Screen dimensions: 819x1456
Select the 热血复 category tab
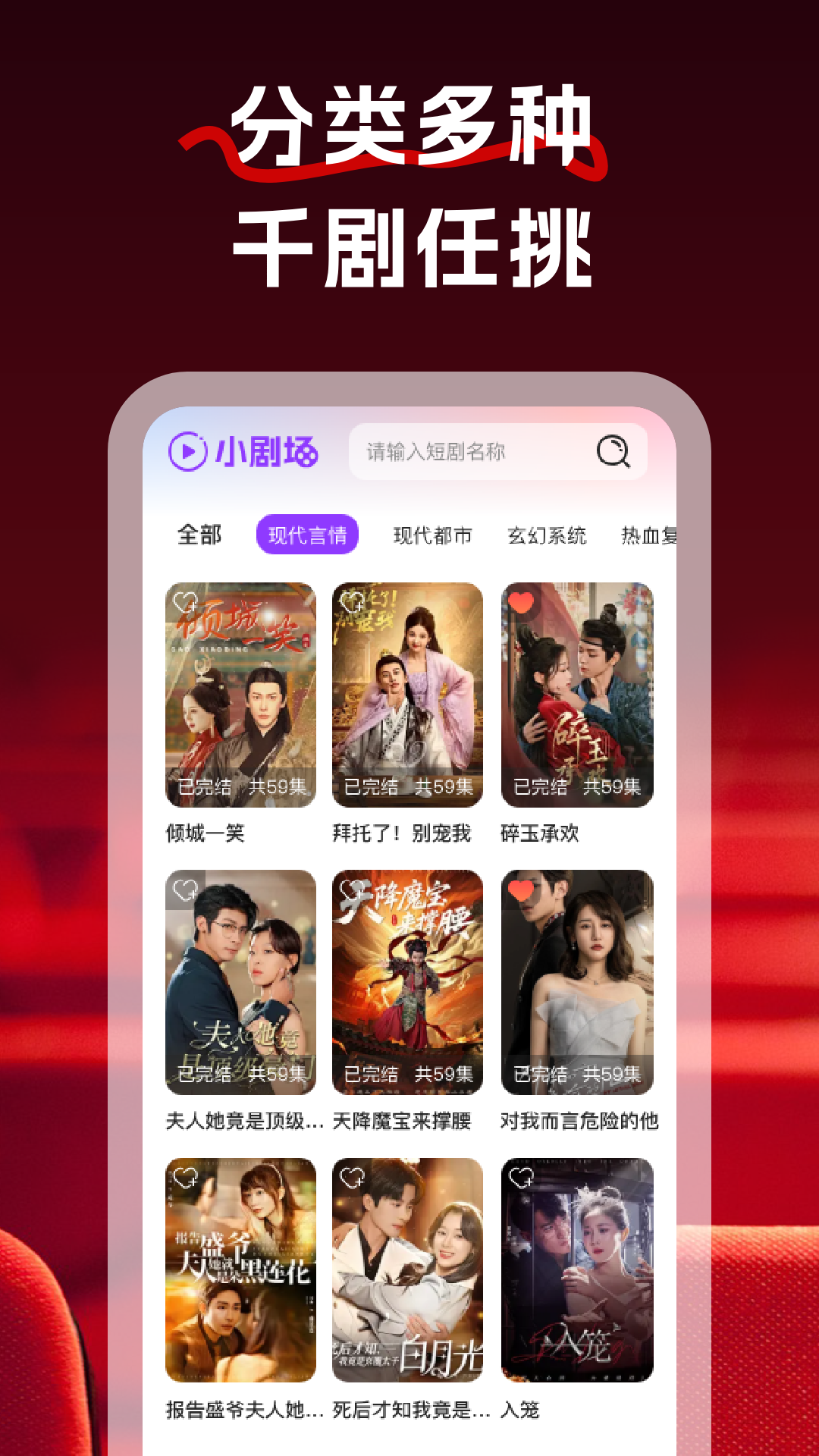tap(650, 535)
